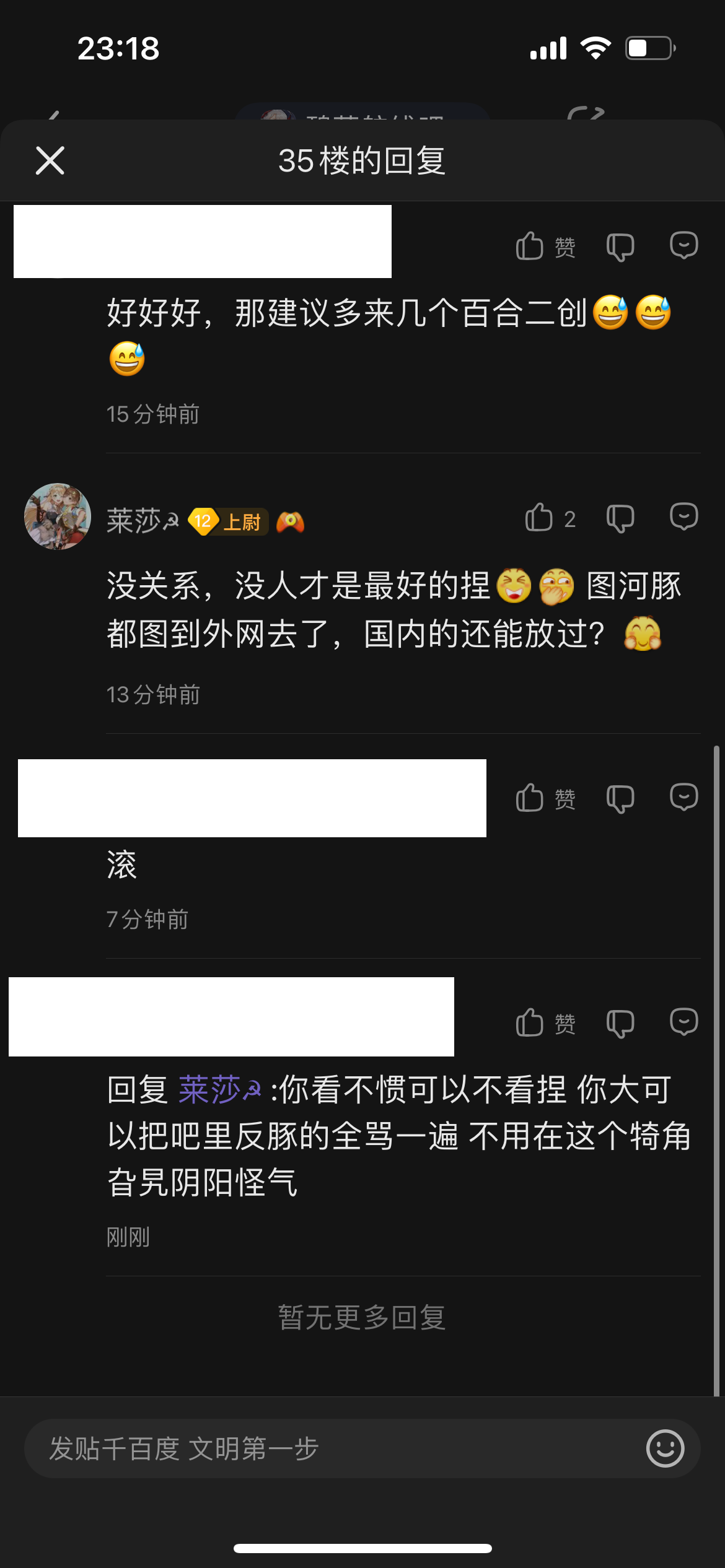
Task: Like the 滚 reply
Action: (x=530, y=798)
